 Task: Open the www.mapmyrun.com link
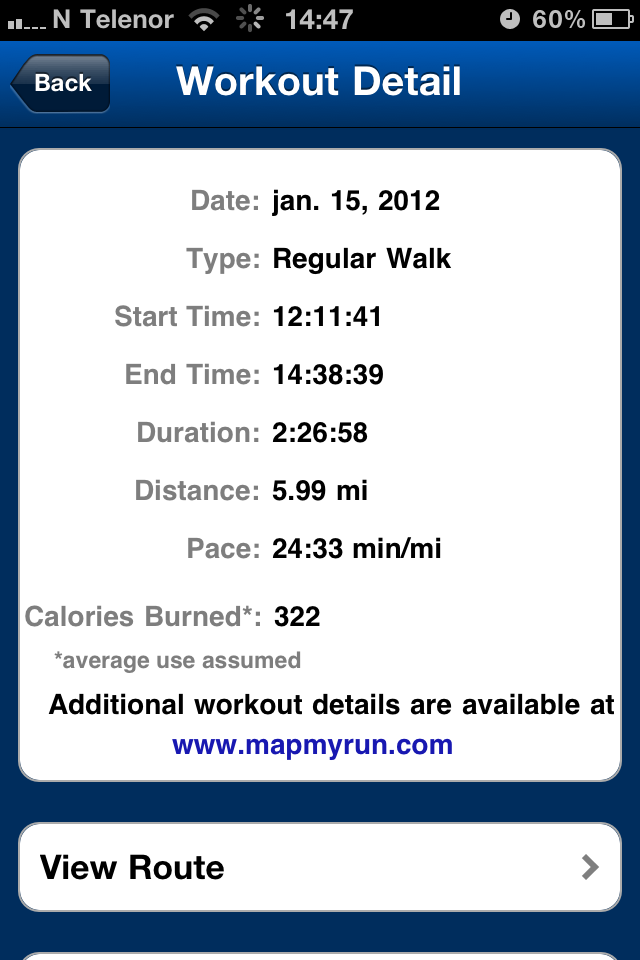click(312, 745)
